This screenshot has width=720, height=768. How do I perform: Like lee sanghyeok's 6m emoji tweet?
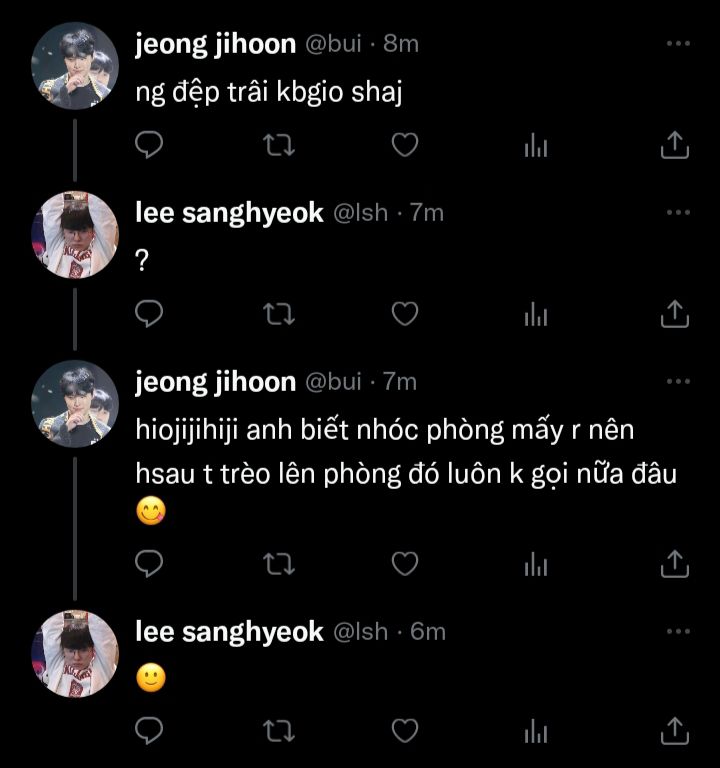[x=404, y=730]
